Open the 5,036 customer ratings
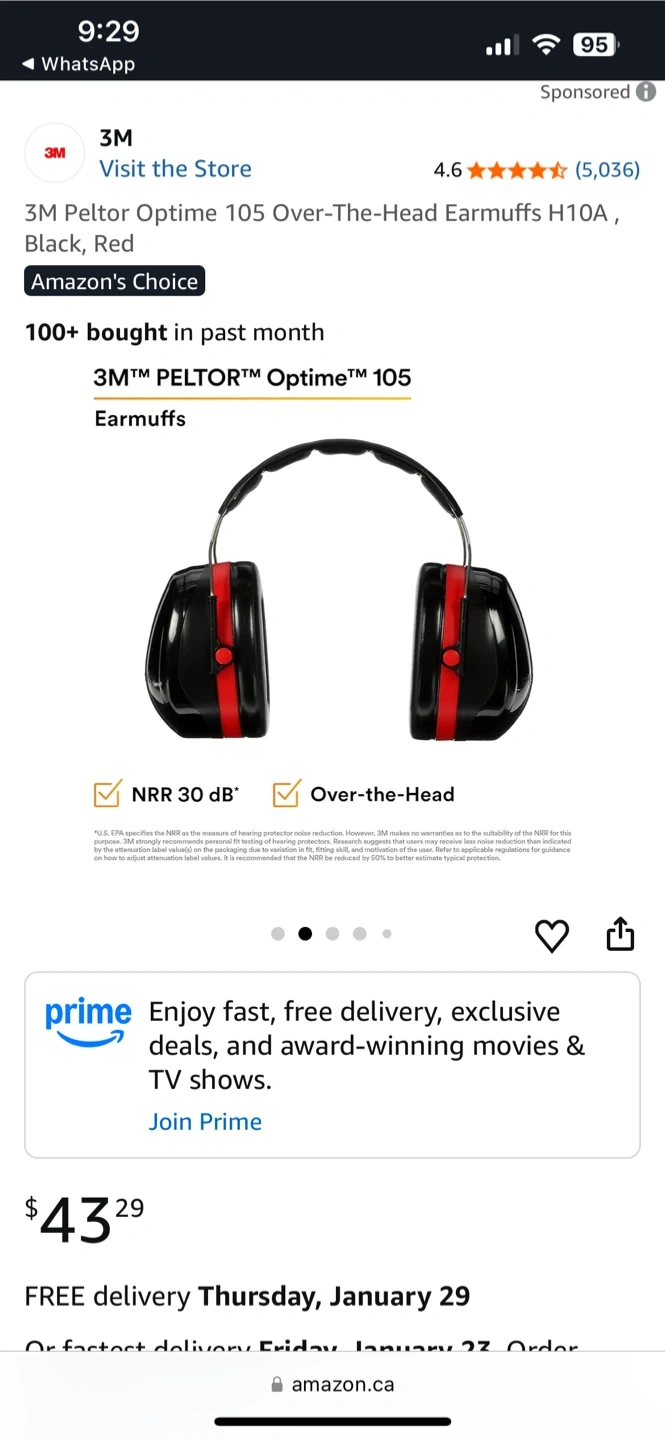 (x=607, y=169)
